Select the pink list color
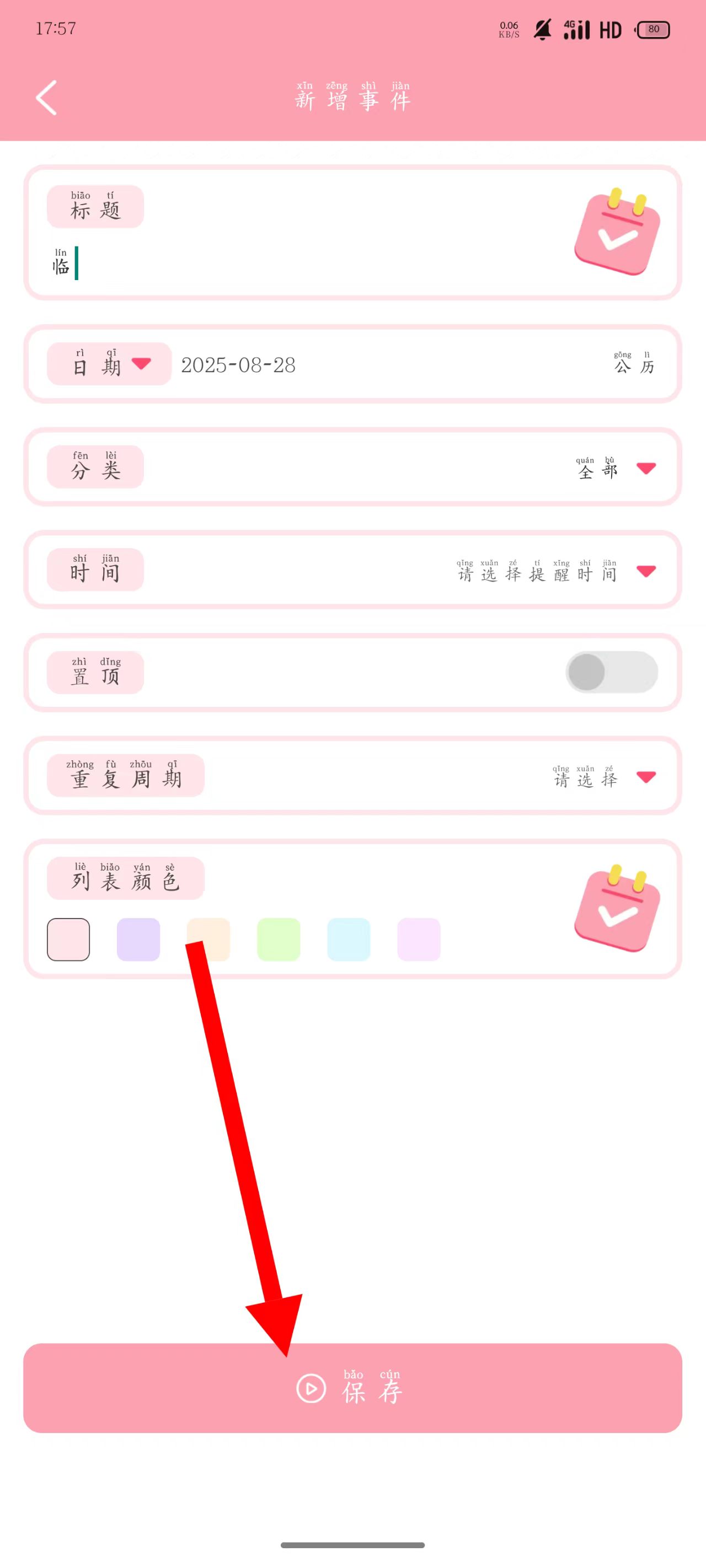Screen dimensions: 706x1568 tap(68, 939)
